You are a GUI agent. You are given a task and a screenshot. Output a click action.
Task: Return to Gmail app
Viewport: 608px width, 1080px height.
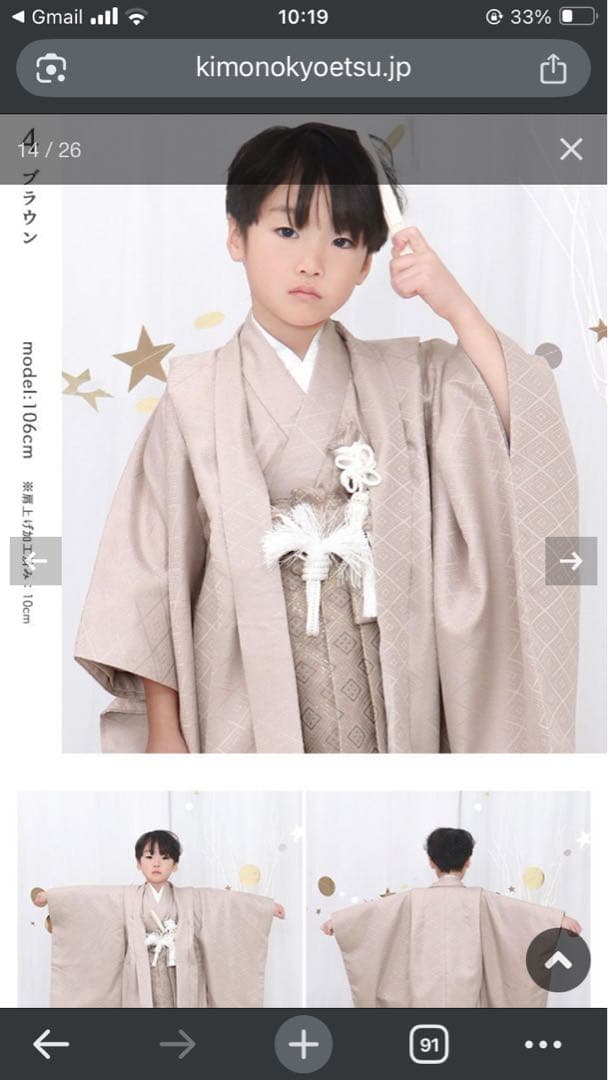point(48,17)
